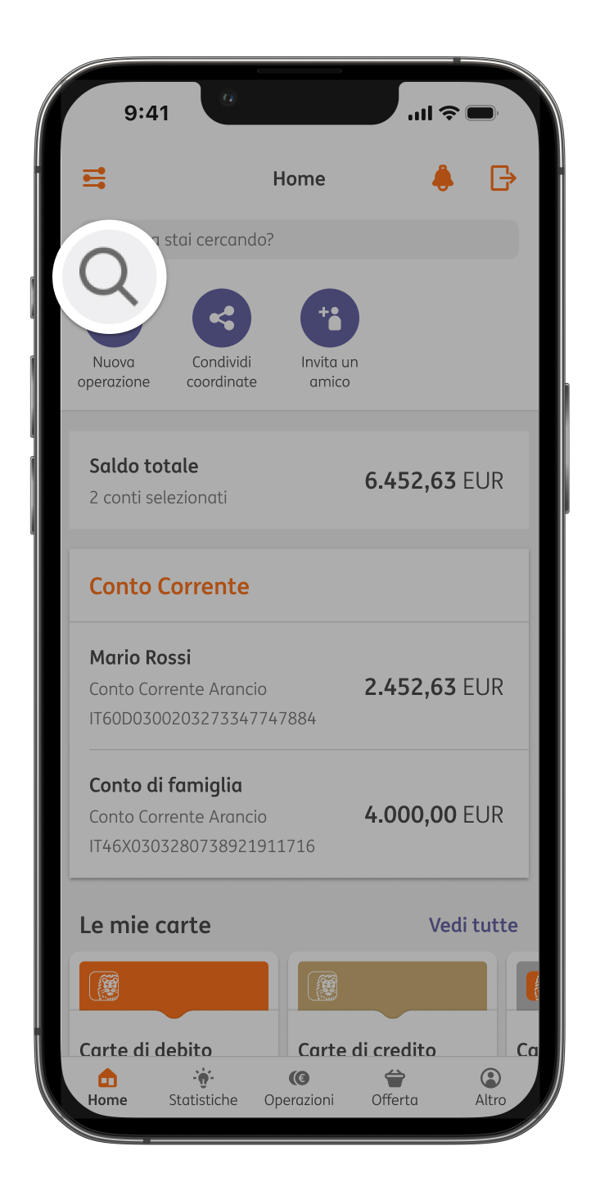Tap Condividi coordinate

click(221, 343)
